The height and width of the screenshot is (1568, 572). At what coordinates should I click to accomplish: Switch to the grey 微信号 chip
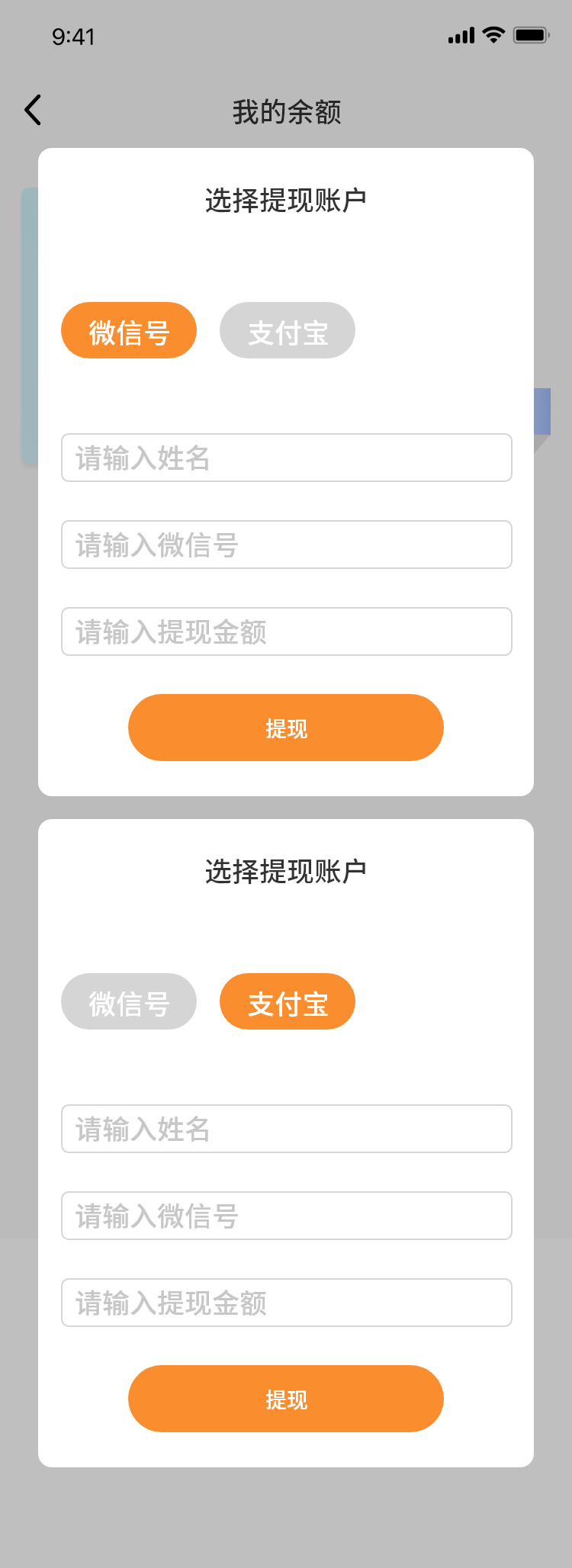(129, 1001)
